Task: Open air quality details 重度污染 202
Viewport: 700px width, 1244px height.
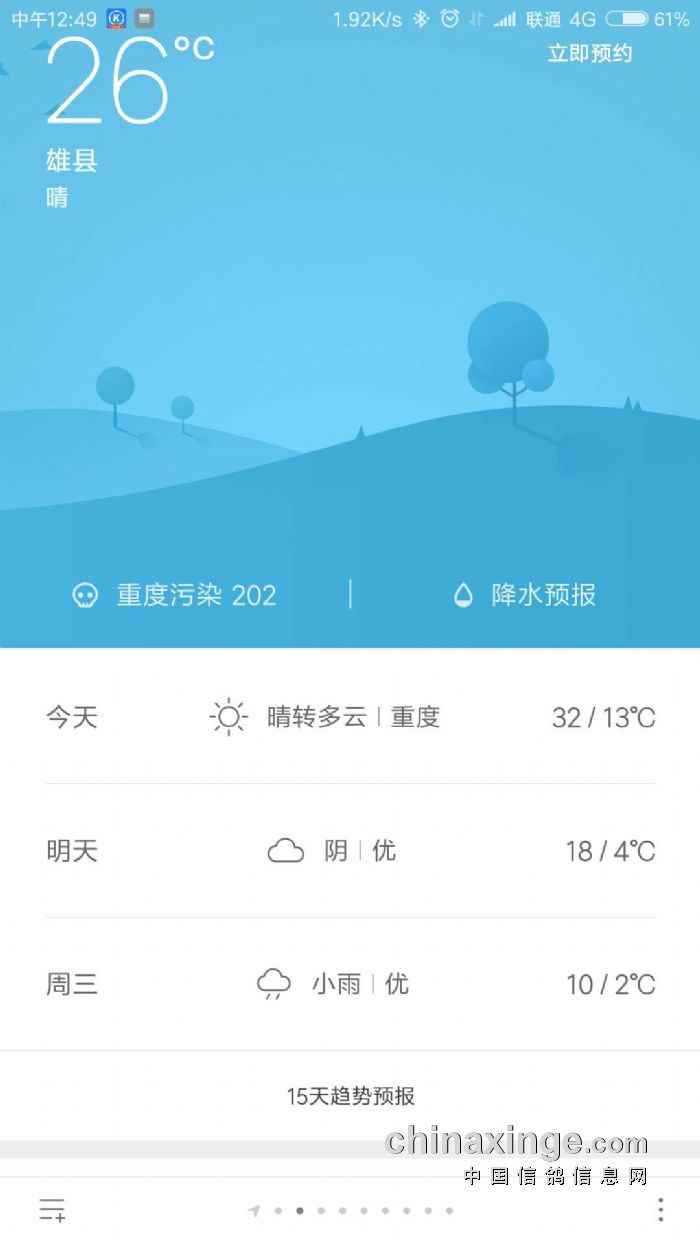Action: pos(175,595)
